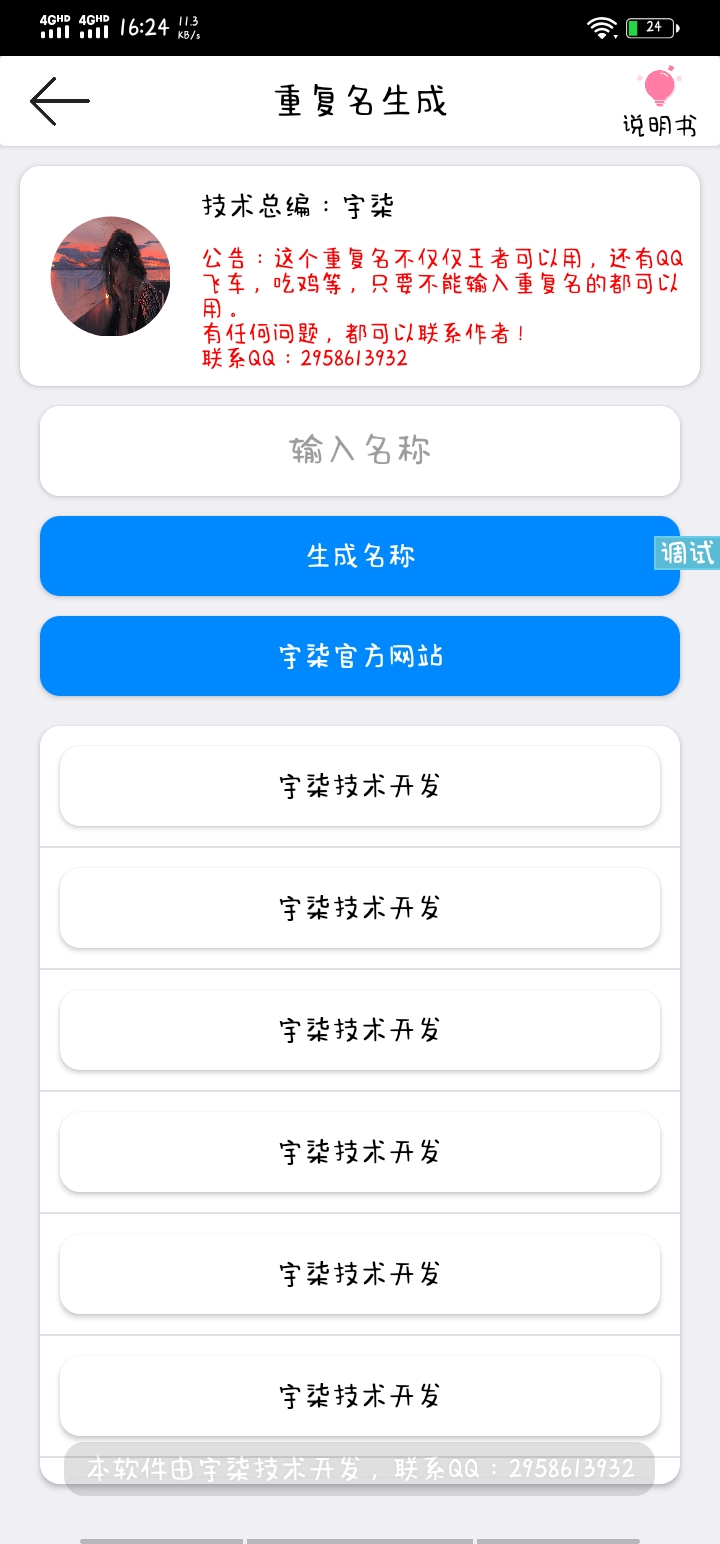Select the second 宇柒技术开发 result item
The width and height of the screenshot is (720, 1544).
[359, 908]
